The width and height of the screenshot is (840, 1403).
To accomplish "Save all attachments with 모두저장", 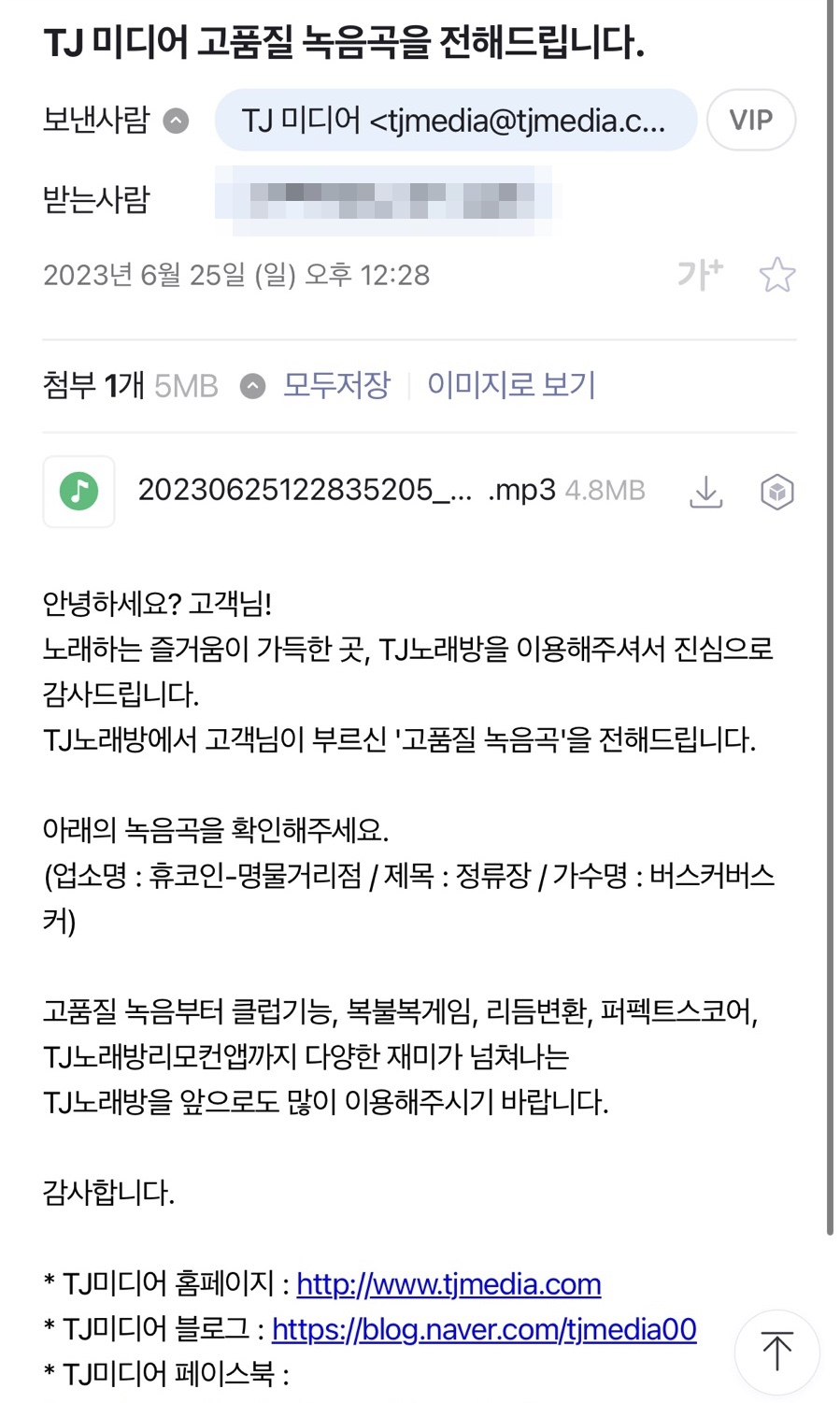I will click(336, 385).
